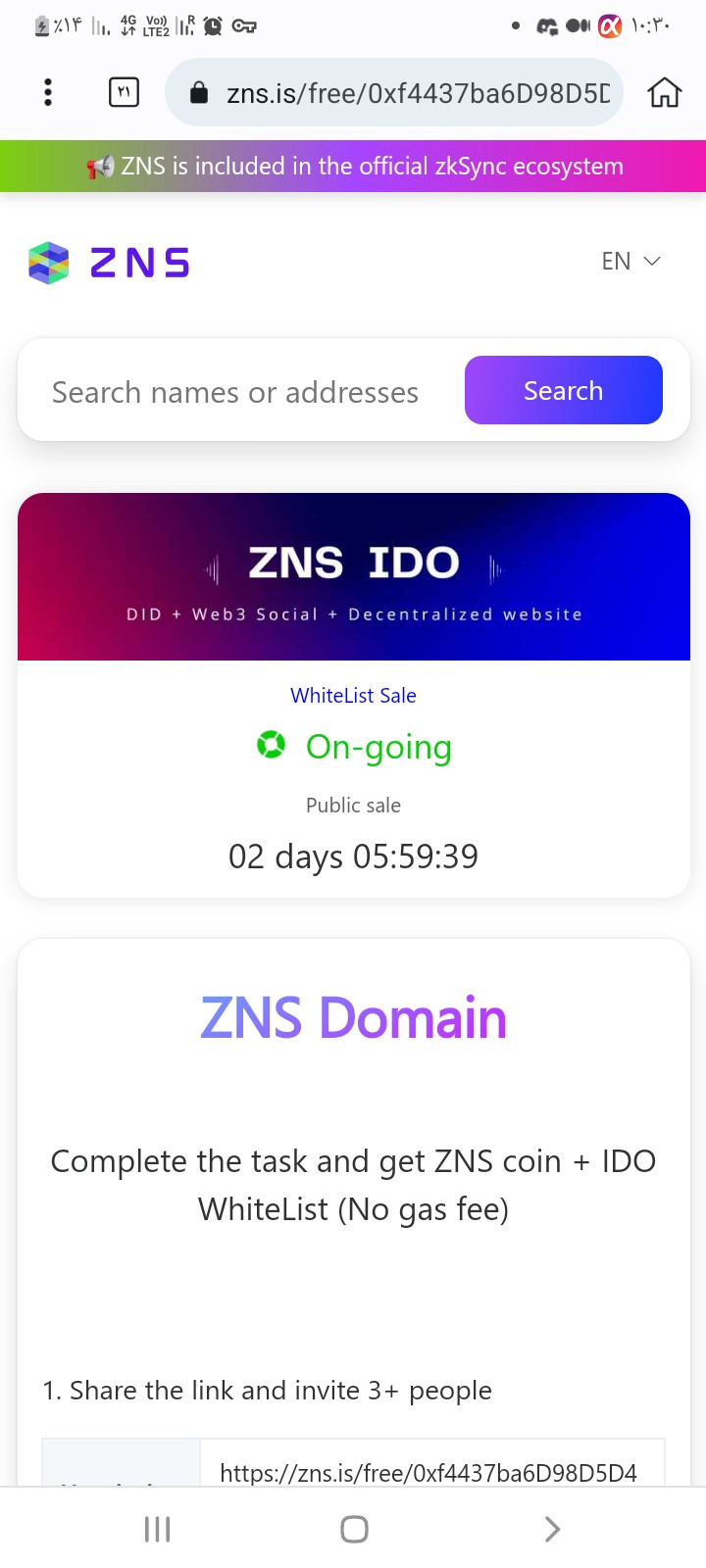This screenshot has height=1568, width=706.
Task: Open the browser tab switcher
Action: [124, 92]
